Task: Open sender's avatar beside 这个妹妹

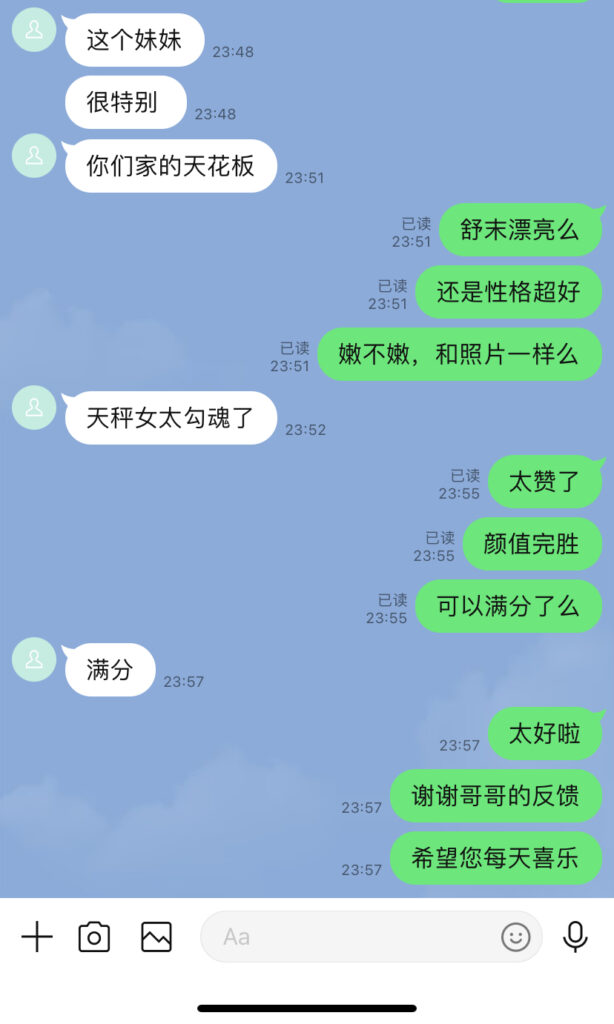Action: tap(34, 31)
